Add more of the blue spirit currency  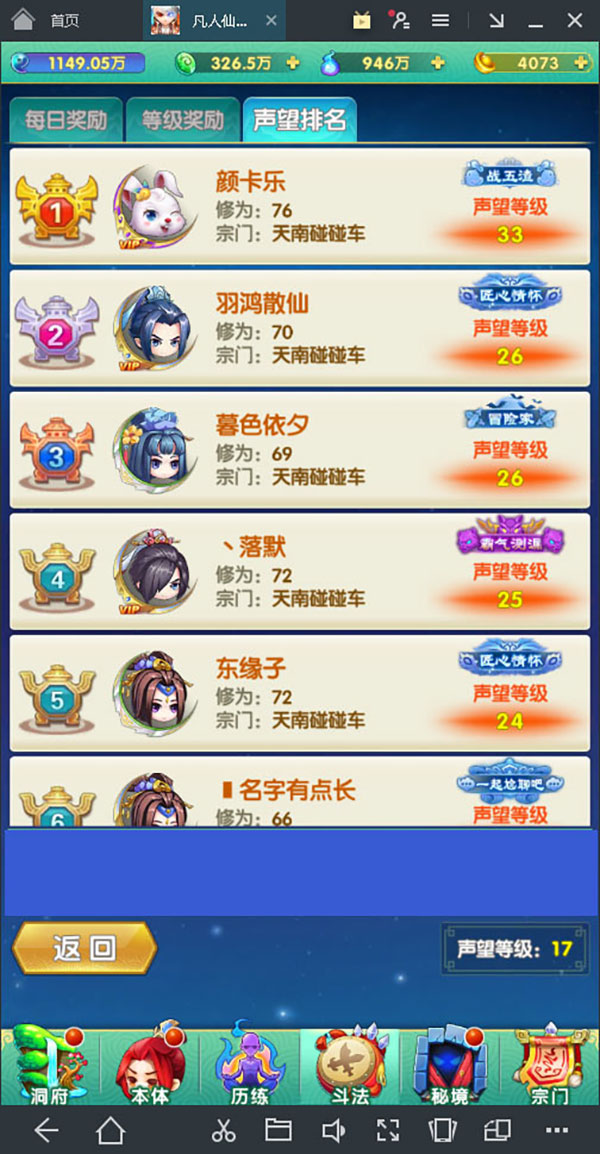pyautogui.click(x=437, y=62)
